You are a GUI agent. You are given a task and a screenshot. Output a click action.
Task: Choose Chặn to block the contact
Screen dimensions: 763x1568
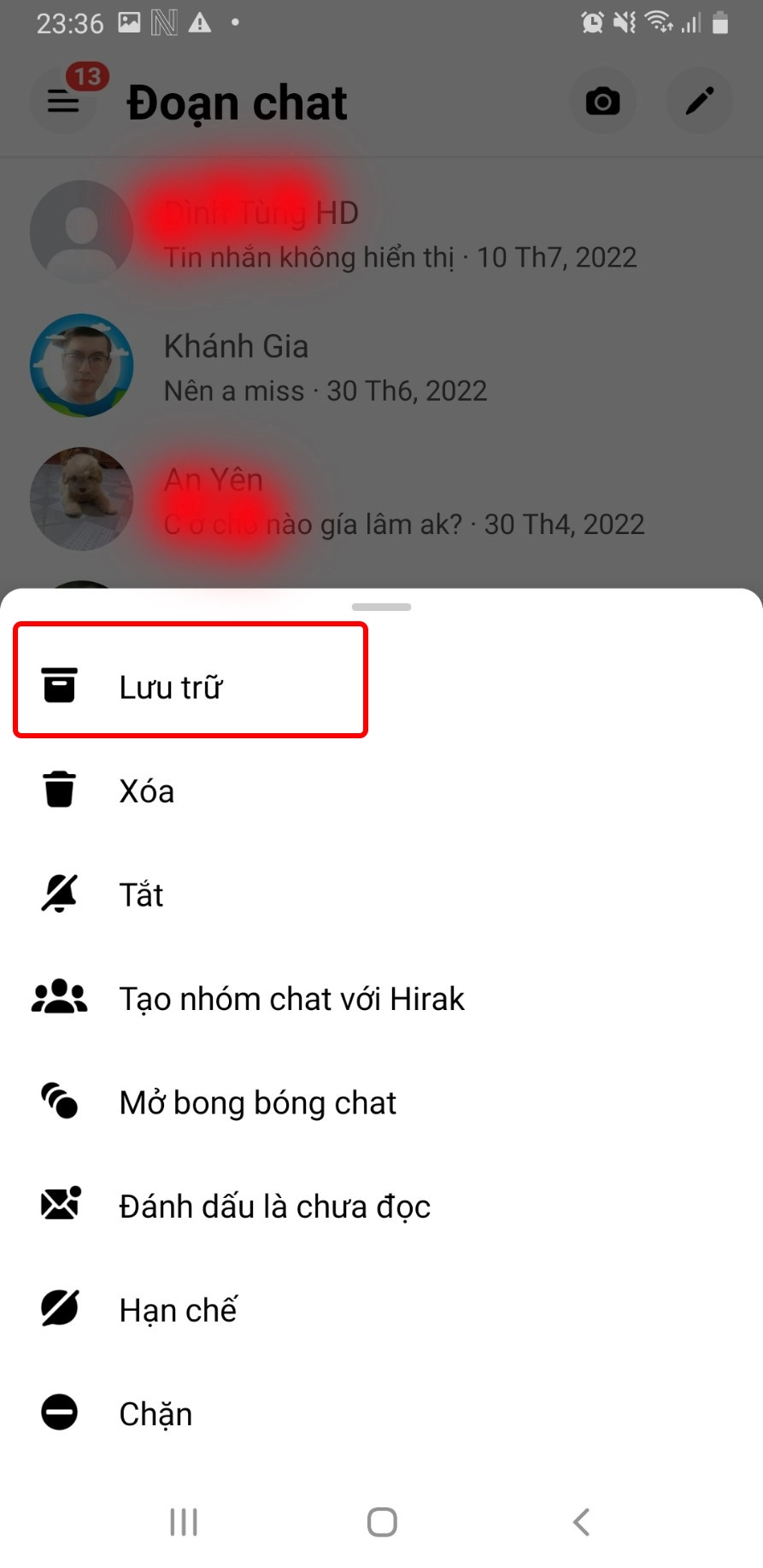click(155, 1413)
